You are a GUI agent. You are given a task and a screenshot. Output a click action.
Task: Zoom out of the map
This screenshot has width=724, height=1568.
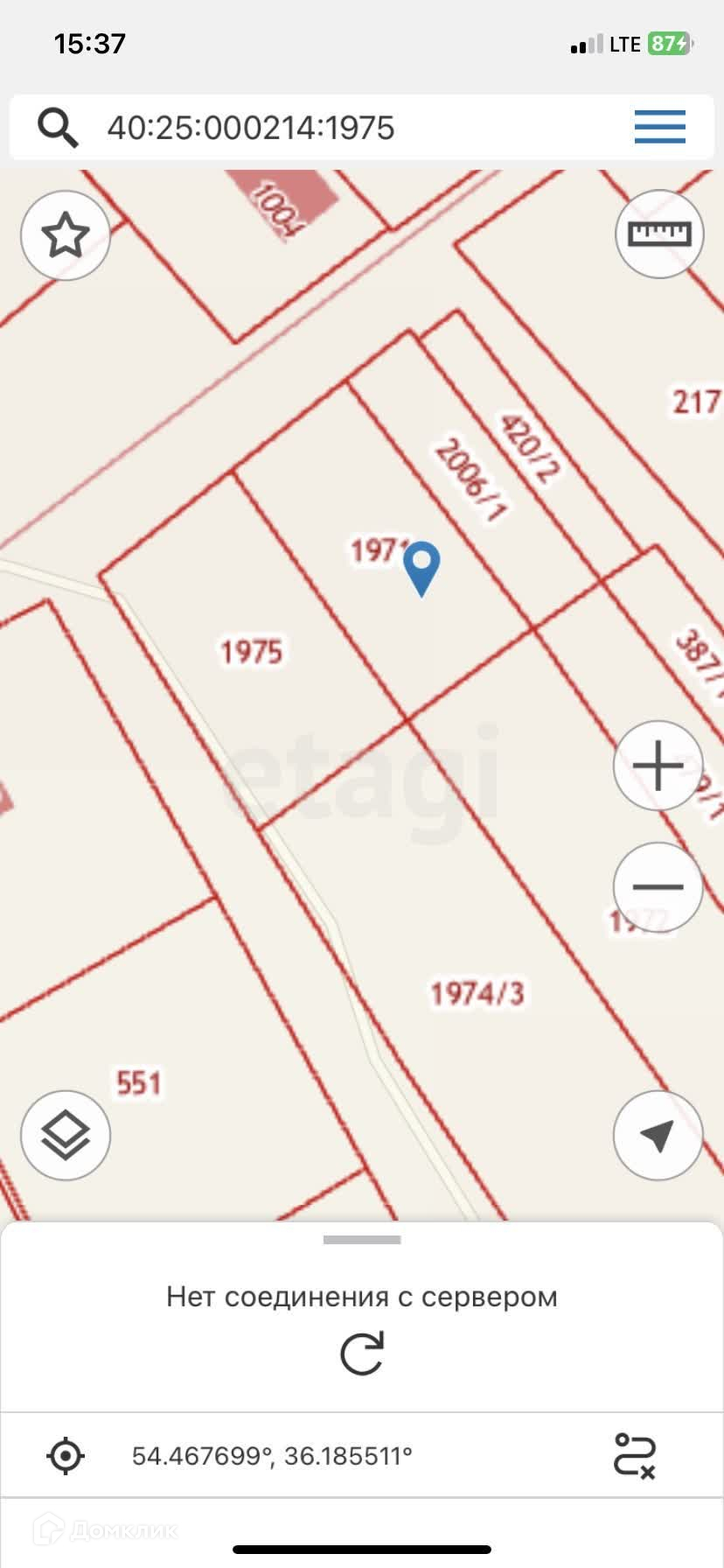point(658,886)
